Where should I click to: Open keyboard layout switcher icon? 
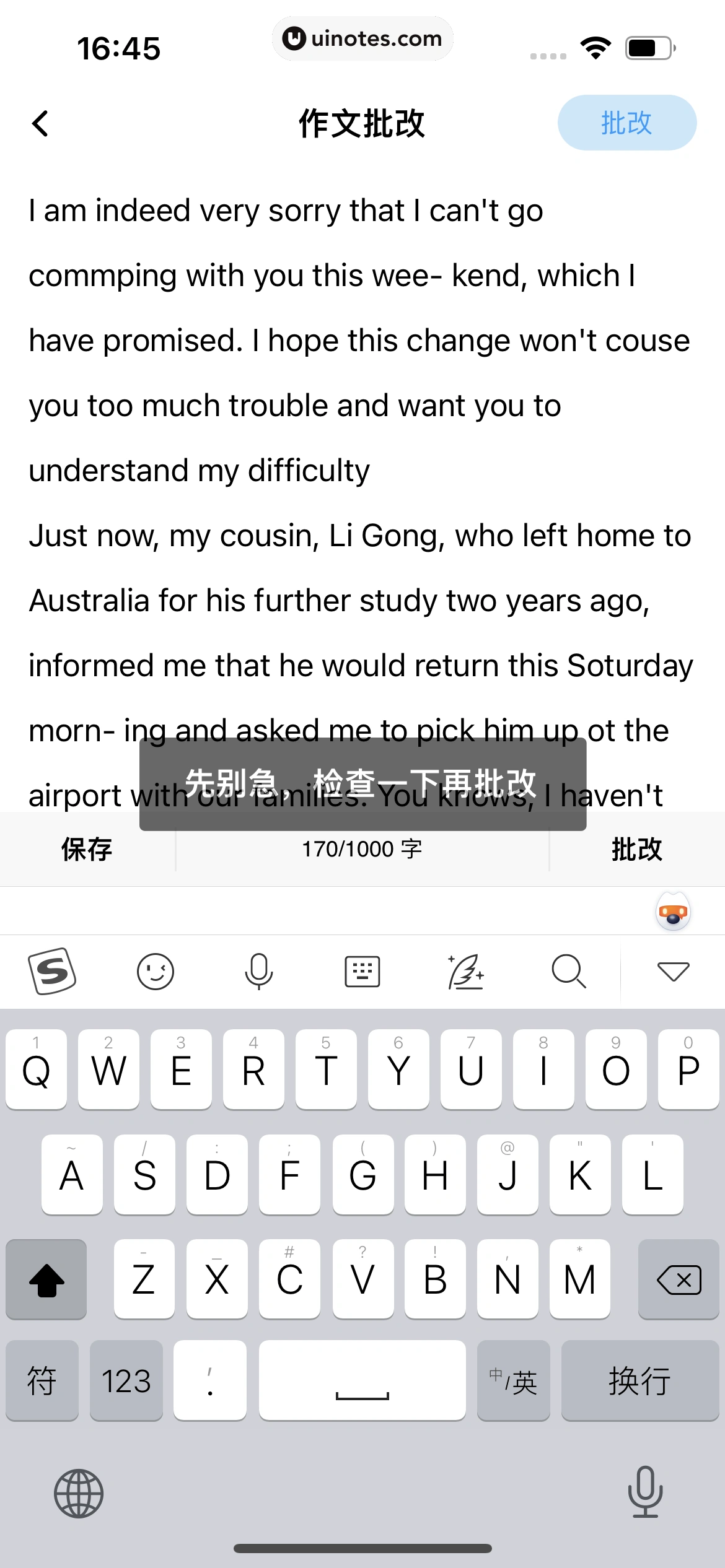[362, 971]
